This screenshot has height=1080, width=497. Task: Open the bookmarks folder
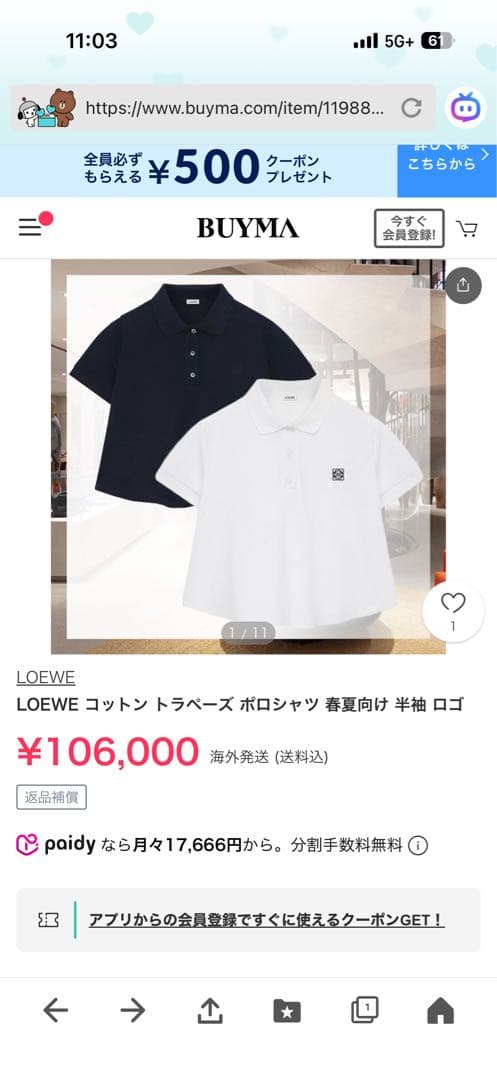(x=287, y=1011)
